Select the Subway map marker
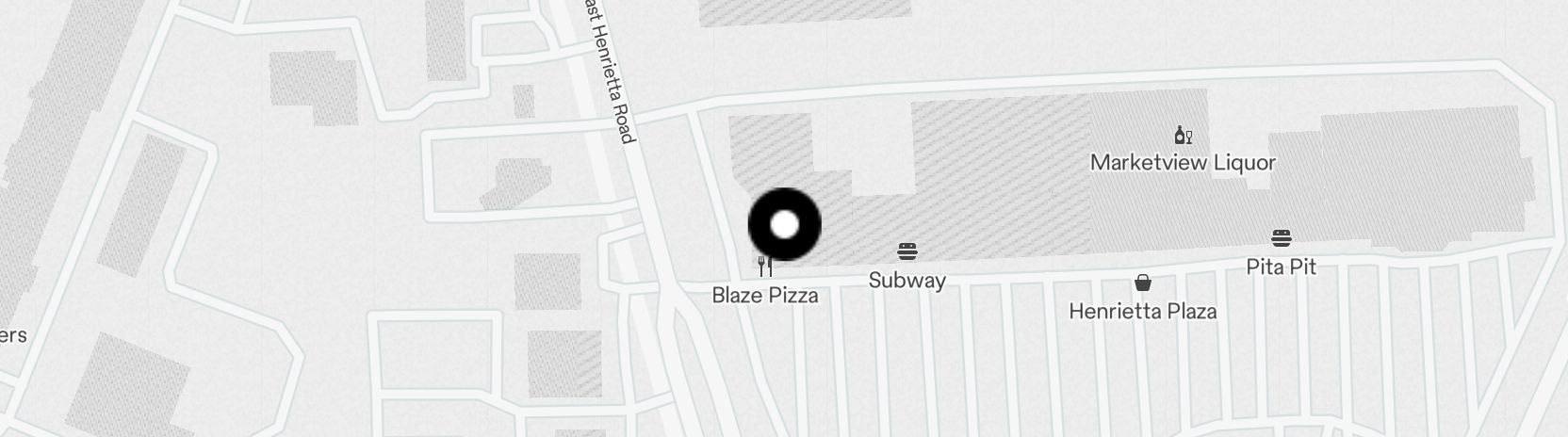 (907, 252)
